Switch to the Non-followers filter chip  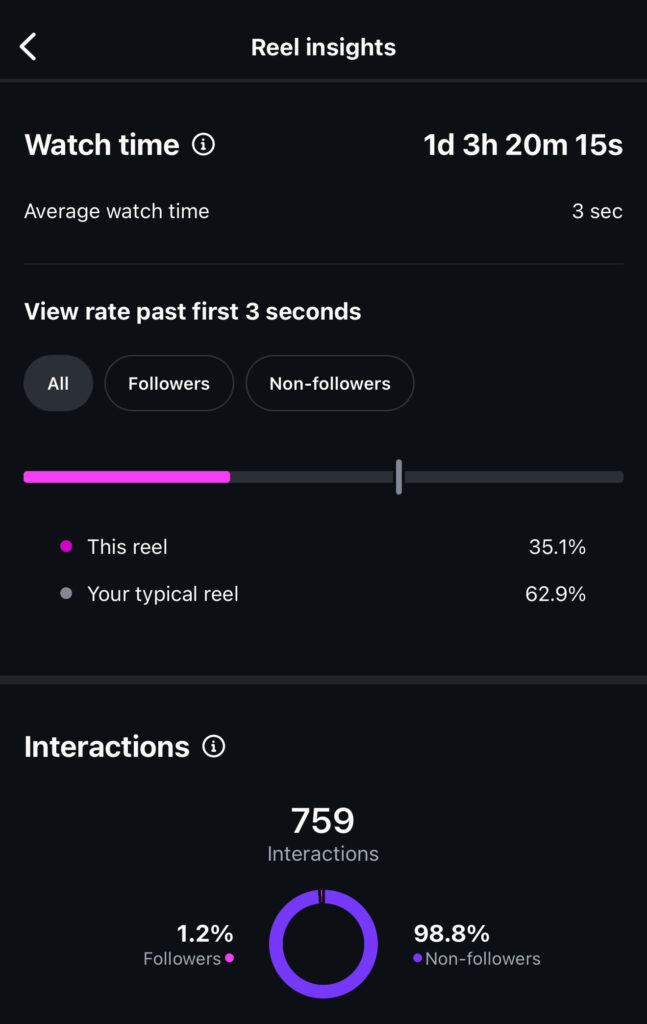[x=329, y=383]
